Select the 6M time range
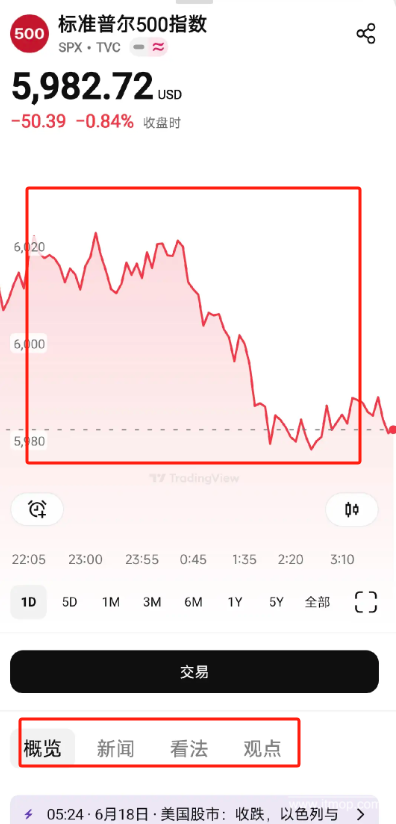The image size is (396, 824). (x=193, y=602)
